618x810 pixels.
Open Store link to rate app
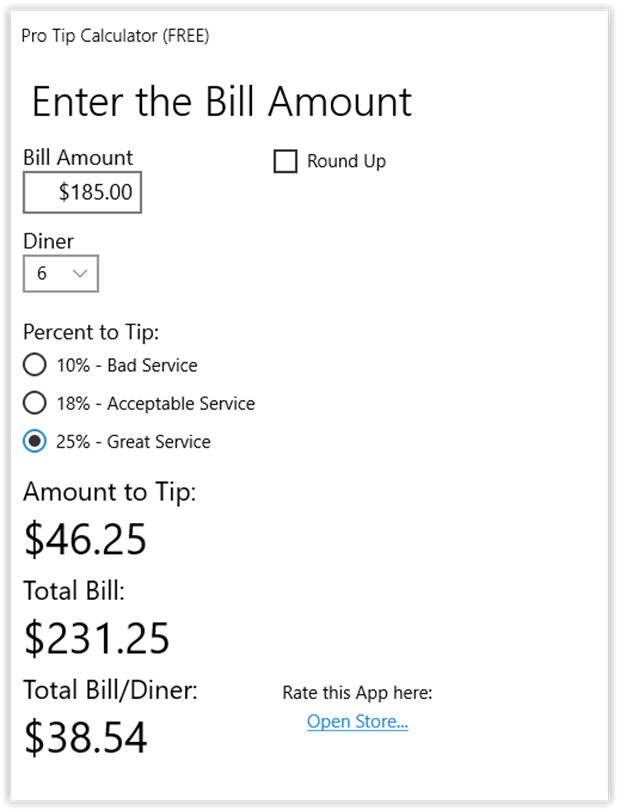[357, 721]
